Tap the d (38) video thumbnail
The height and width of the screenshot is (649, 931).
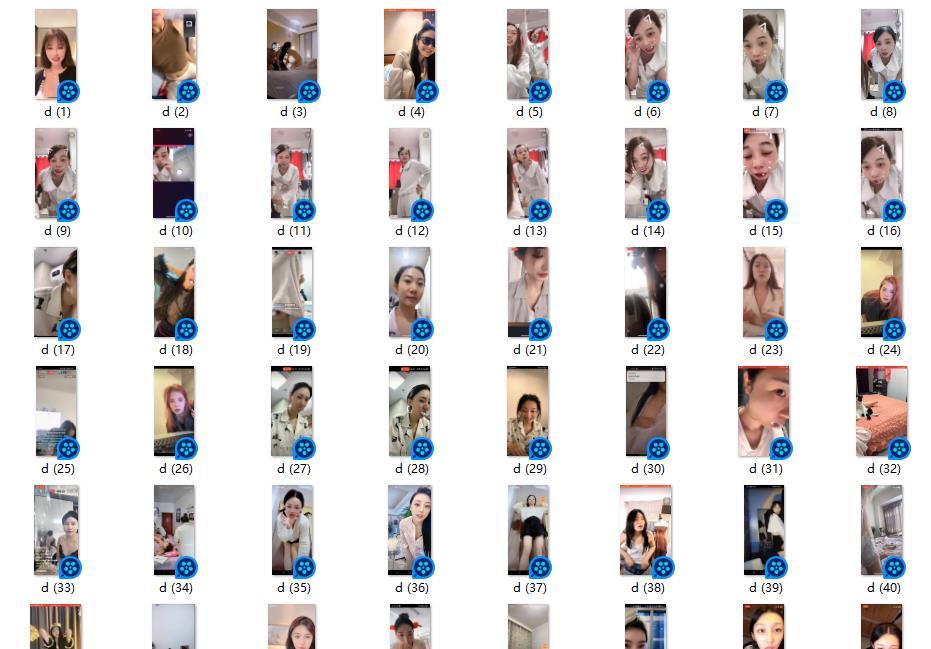tap(645, 531)
